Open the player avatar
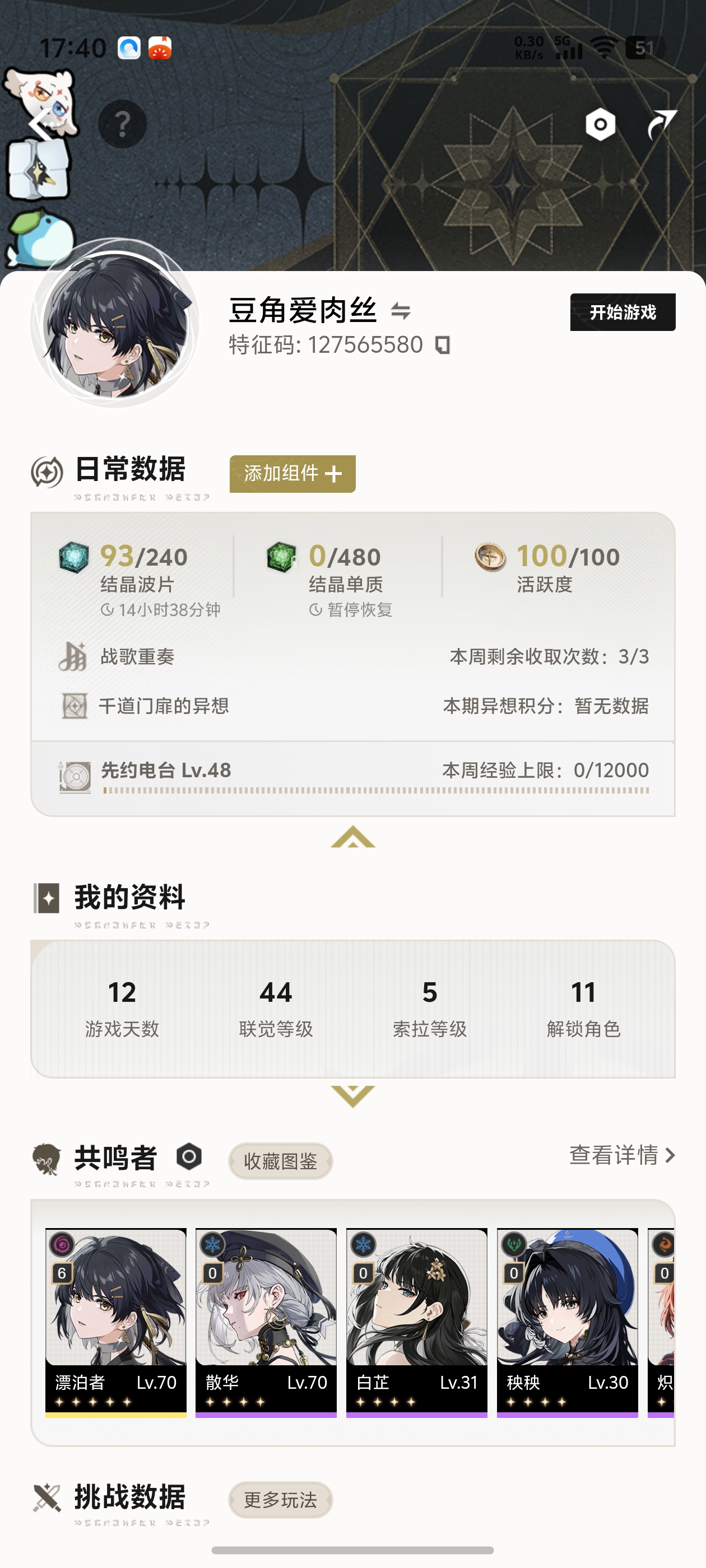The height and width of the screenshot is (1568, 706). (115, 323)
